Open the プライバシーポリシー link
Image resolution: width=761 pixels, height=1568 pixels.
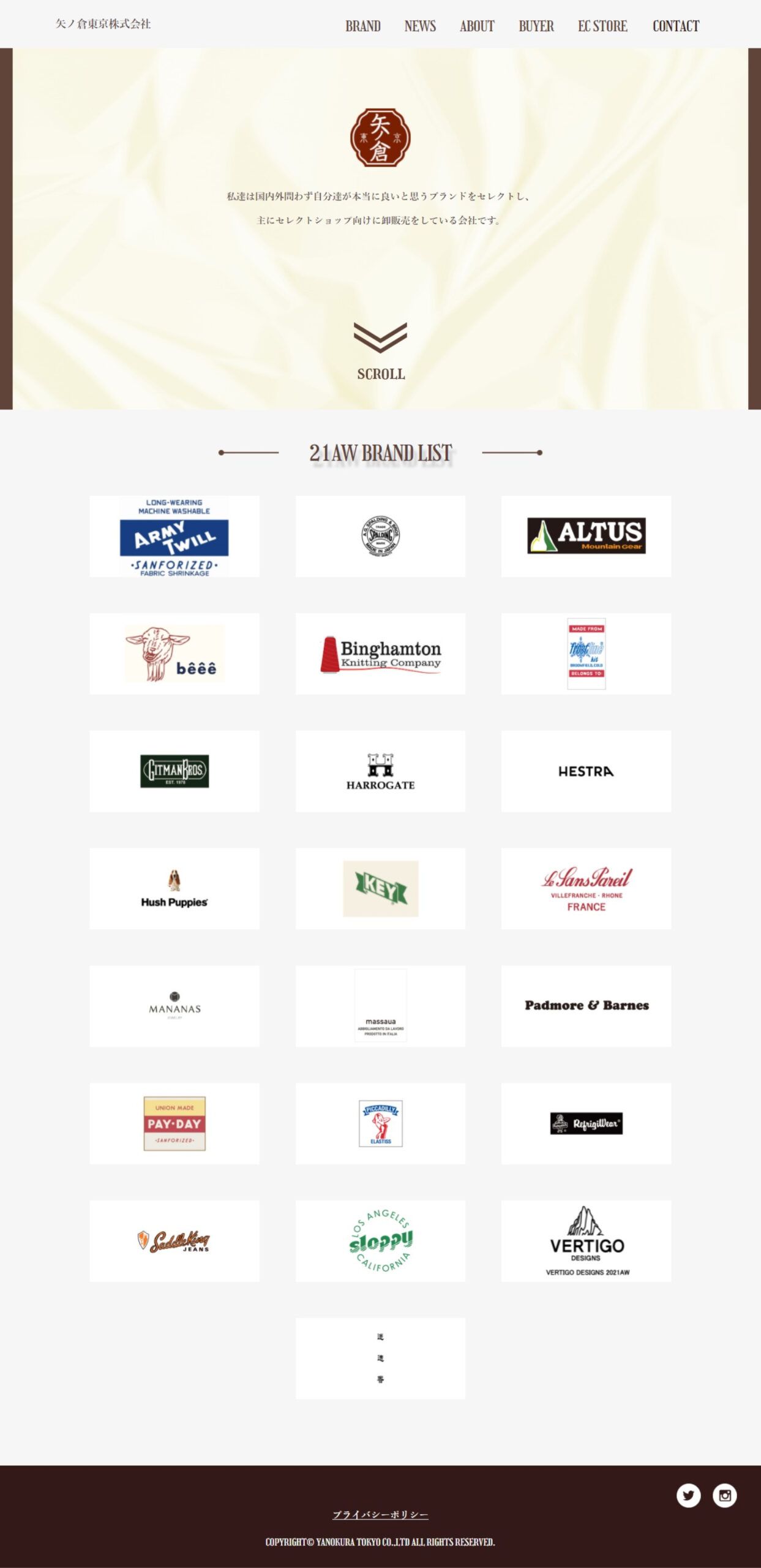380,1515
